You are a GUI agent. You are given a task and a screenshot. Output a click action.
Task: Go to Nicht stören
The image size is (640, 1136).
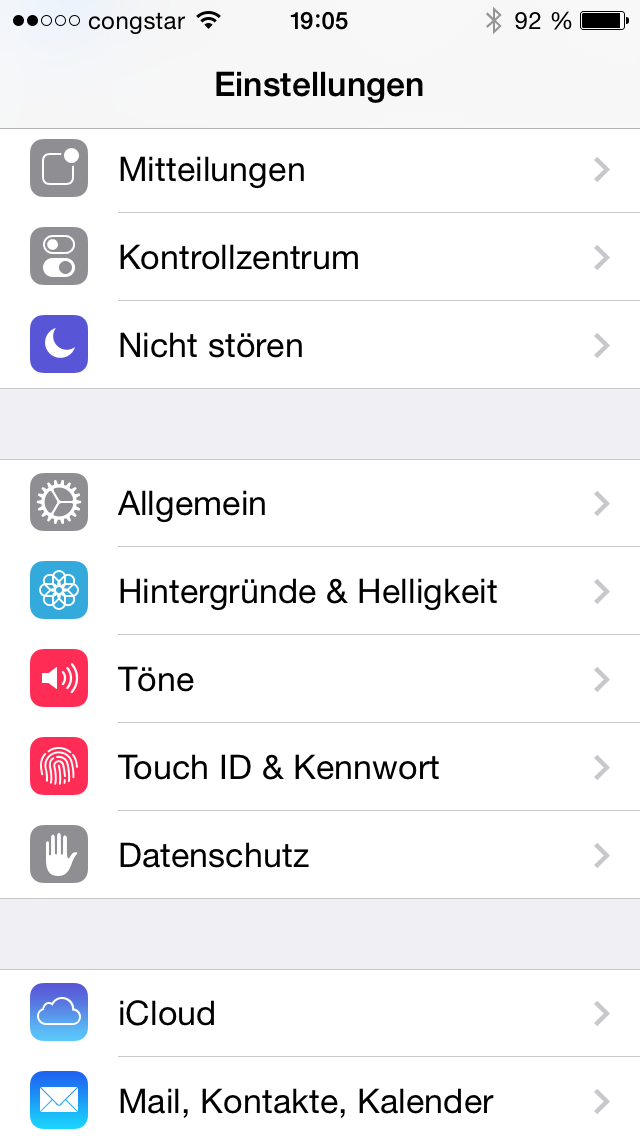[320, 345]
